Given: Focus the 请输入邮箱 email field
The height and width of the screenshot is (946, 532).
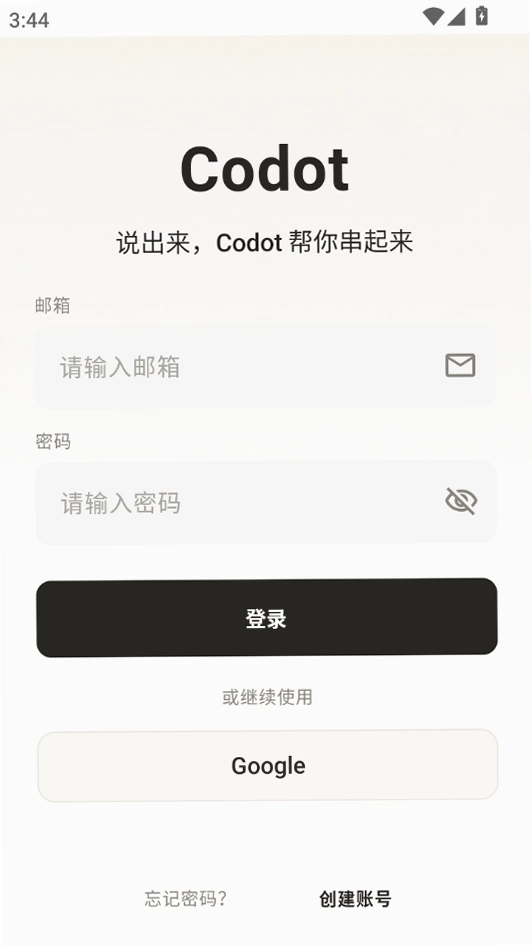Looking at the screenshot, I should click(x=265, y=366).
